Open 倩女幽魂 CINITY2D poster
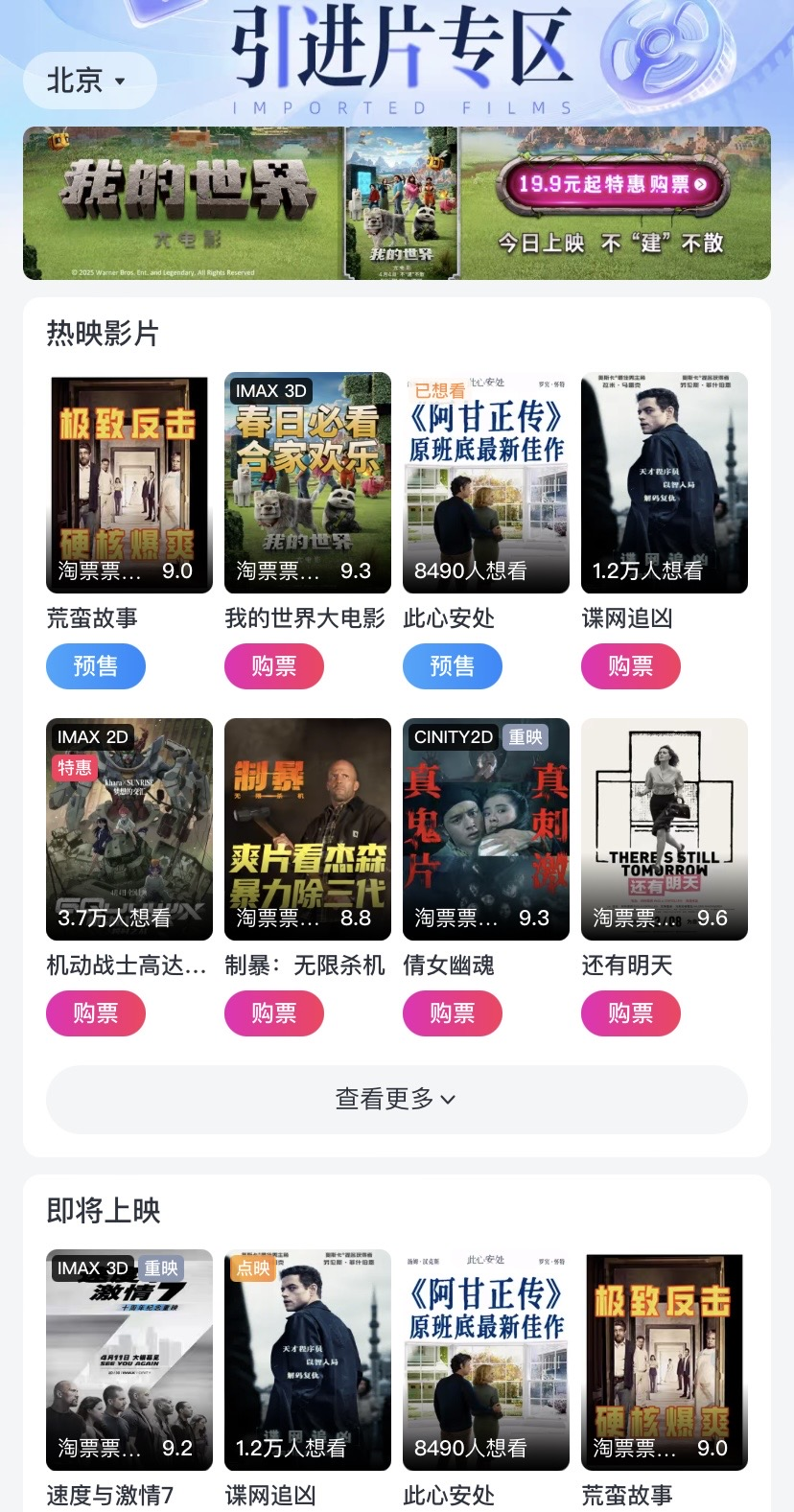This screenshot has height=1512, width=794. coord(486,829)
